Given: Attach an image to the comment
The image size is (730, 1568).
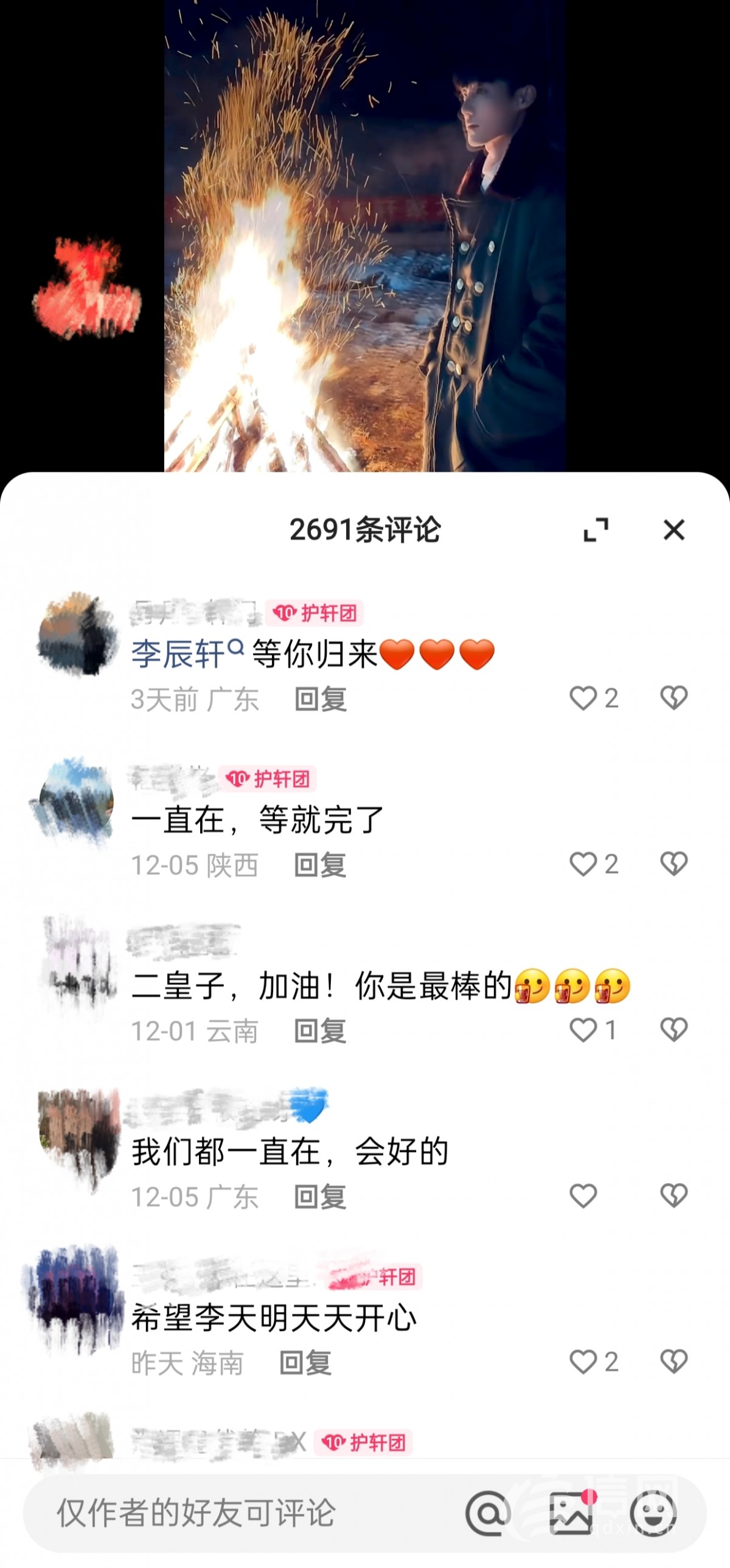Looking at the screenshot, I should point(571,1513).
